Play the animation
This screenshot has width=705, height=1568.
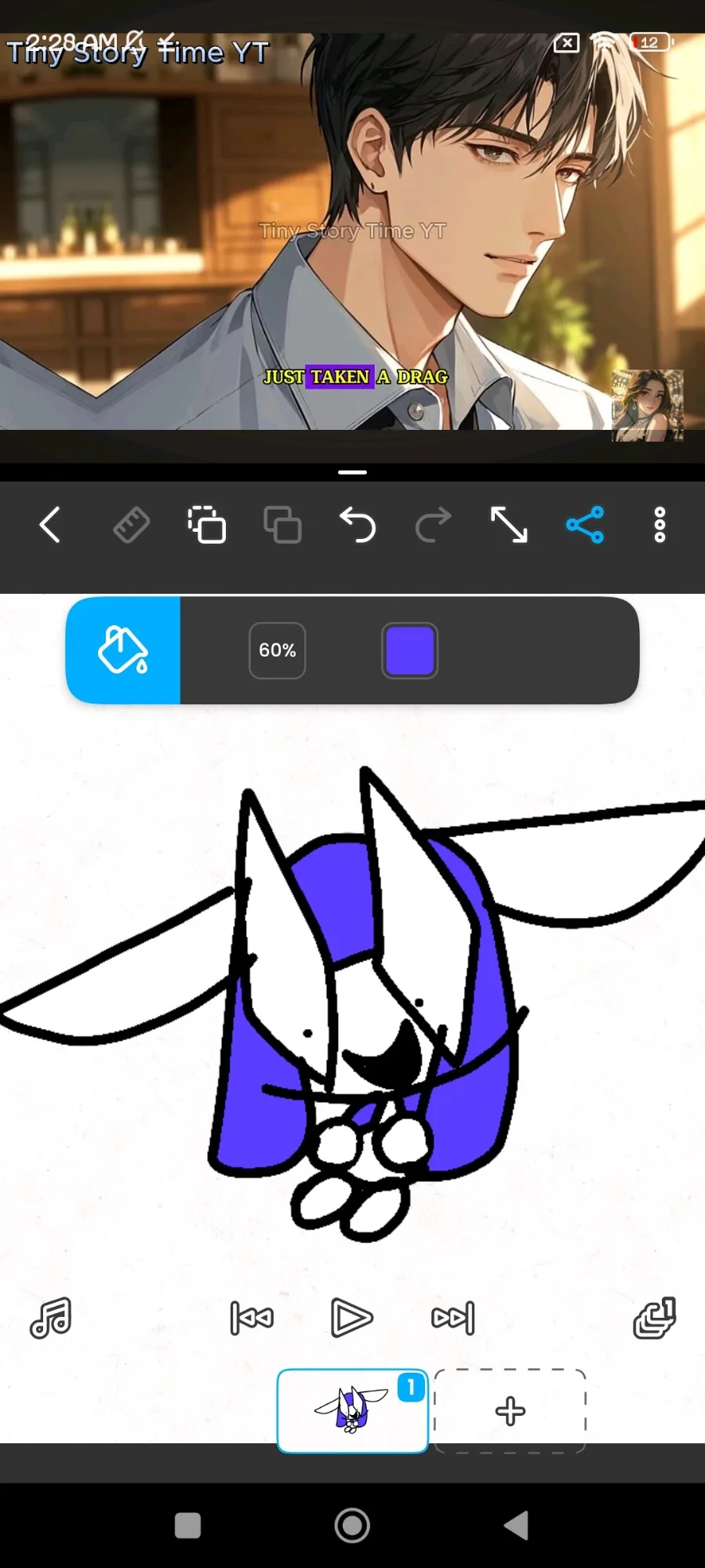click(x=351, y=1317)
